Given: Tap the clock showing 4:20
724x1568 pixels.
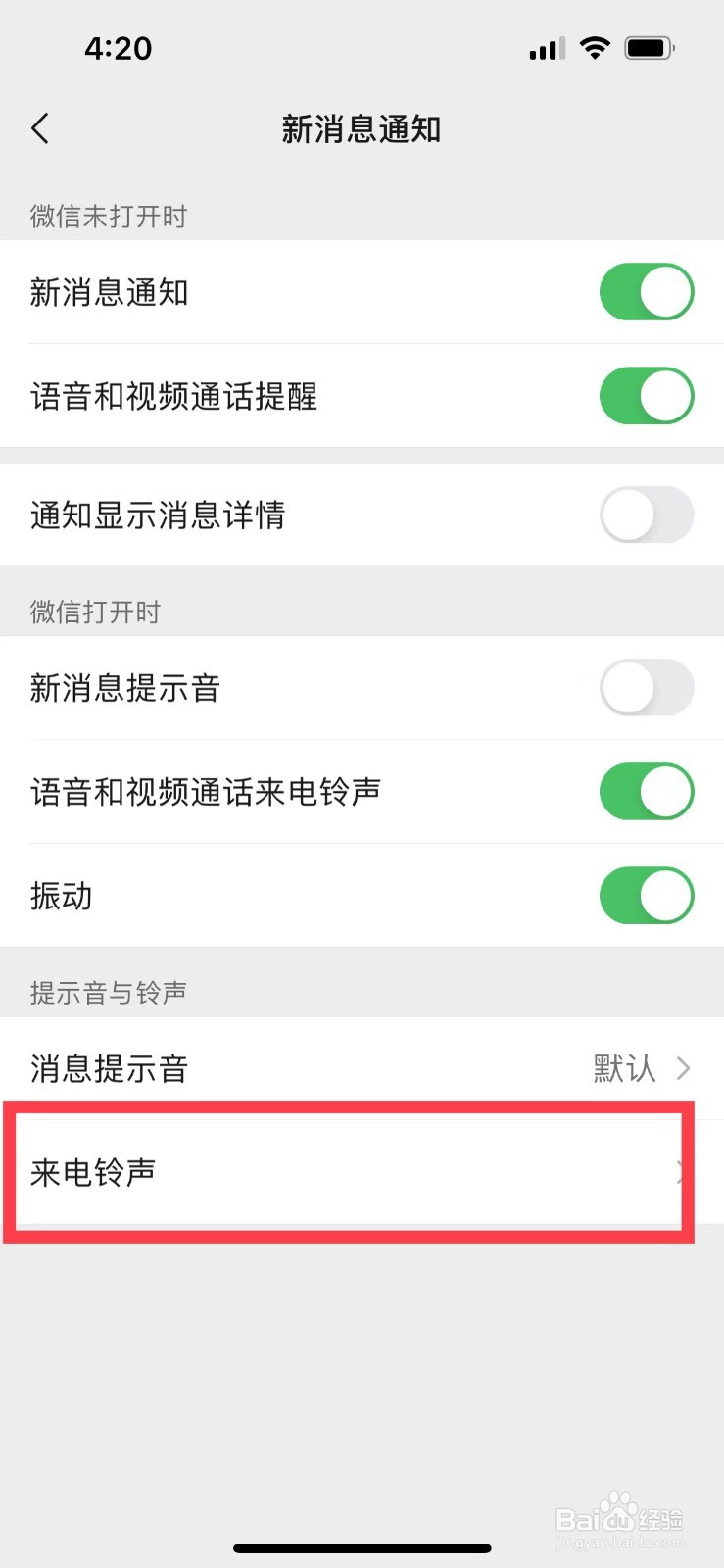Looking at the screenshot, I should pos(119,48).
